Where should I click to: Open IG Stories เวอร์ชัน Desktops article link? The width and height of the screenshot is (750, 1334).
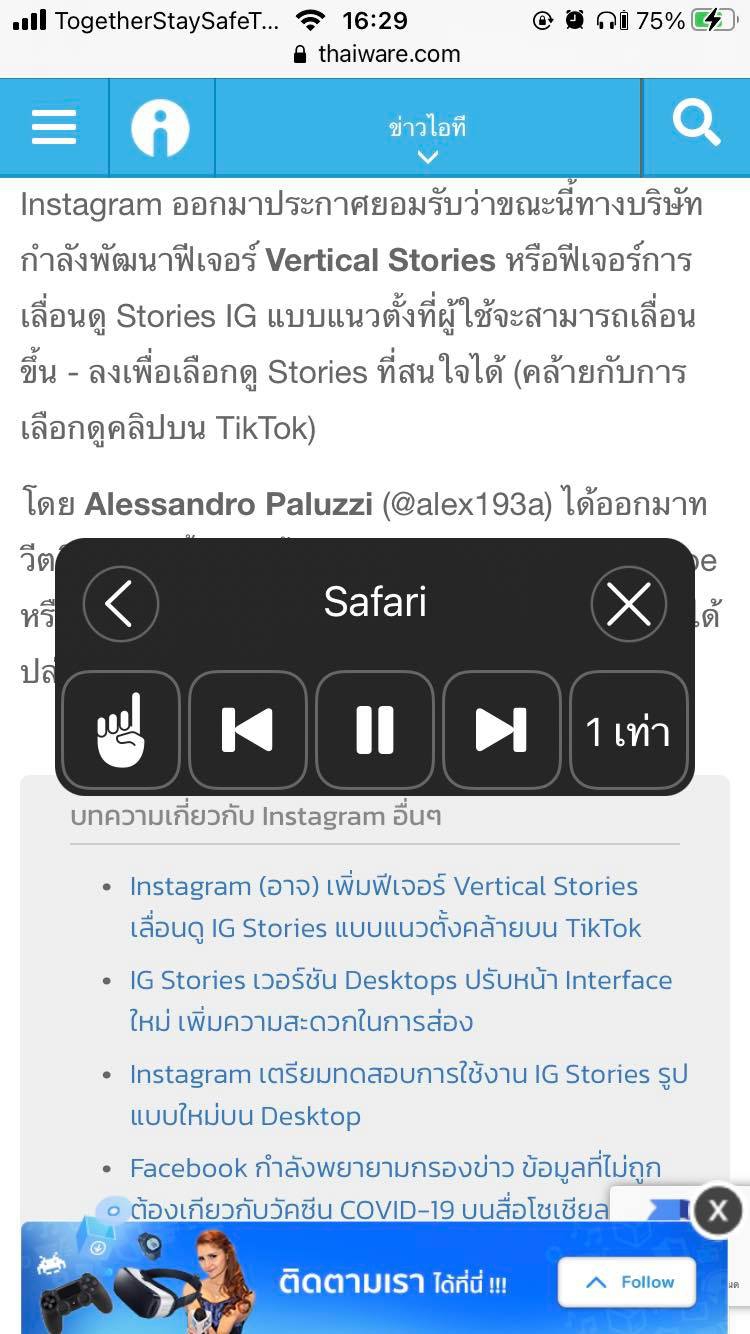coord(400,1000)
